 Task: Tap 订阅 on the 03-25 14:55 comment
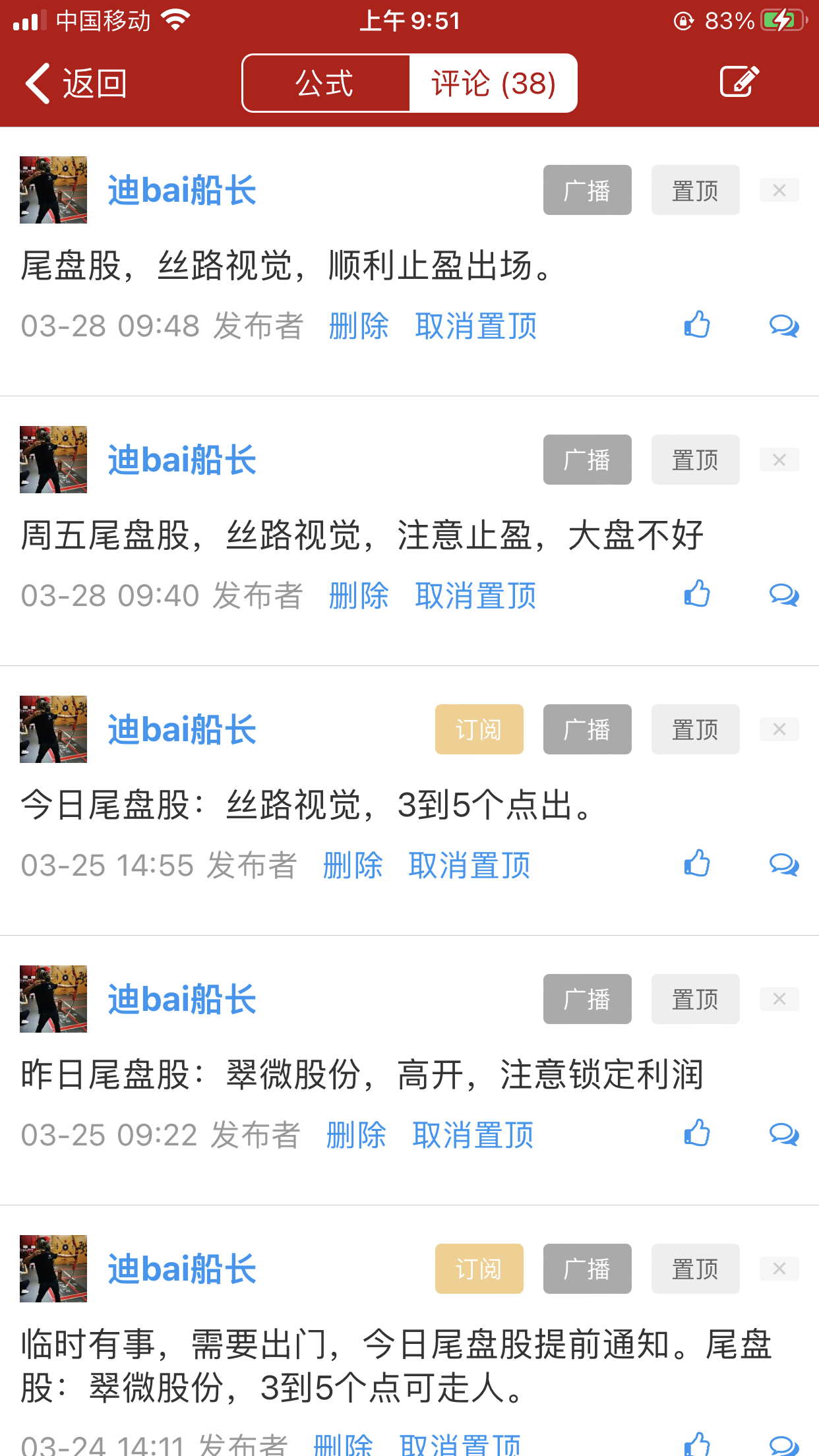pos(479,730)
